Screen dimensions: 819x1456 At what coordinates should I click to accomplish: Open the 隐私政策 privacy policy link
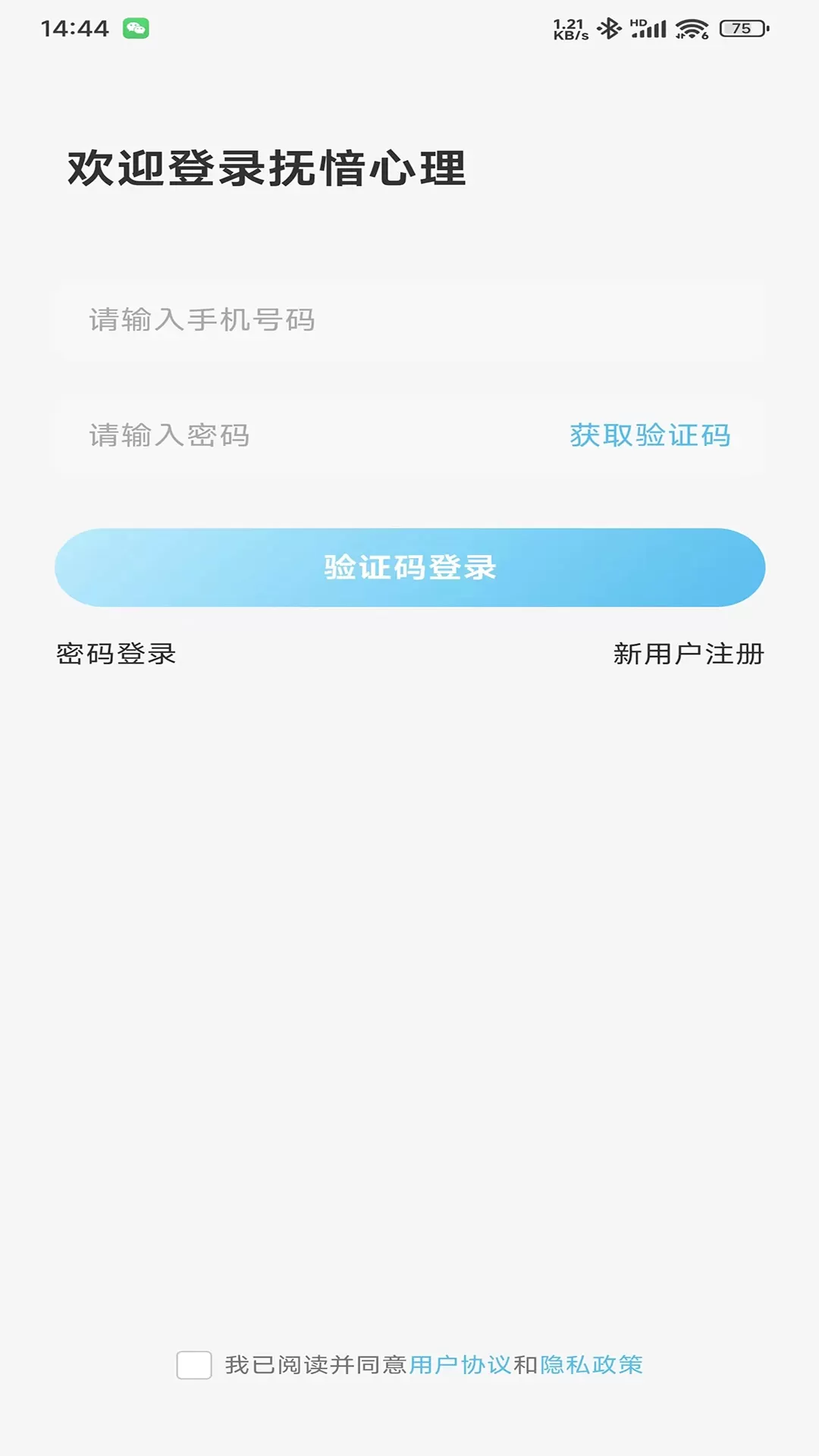(x=591, y=1365)
